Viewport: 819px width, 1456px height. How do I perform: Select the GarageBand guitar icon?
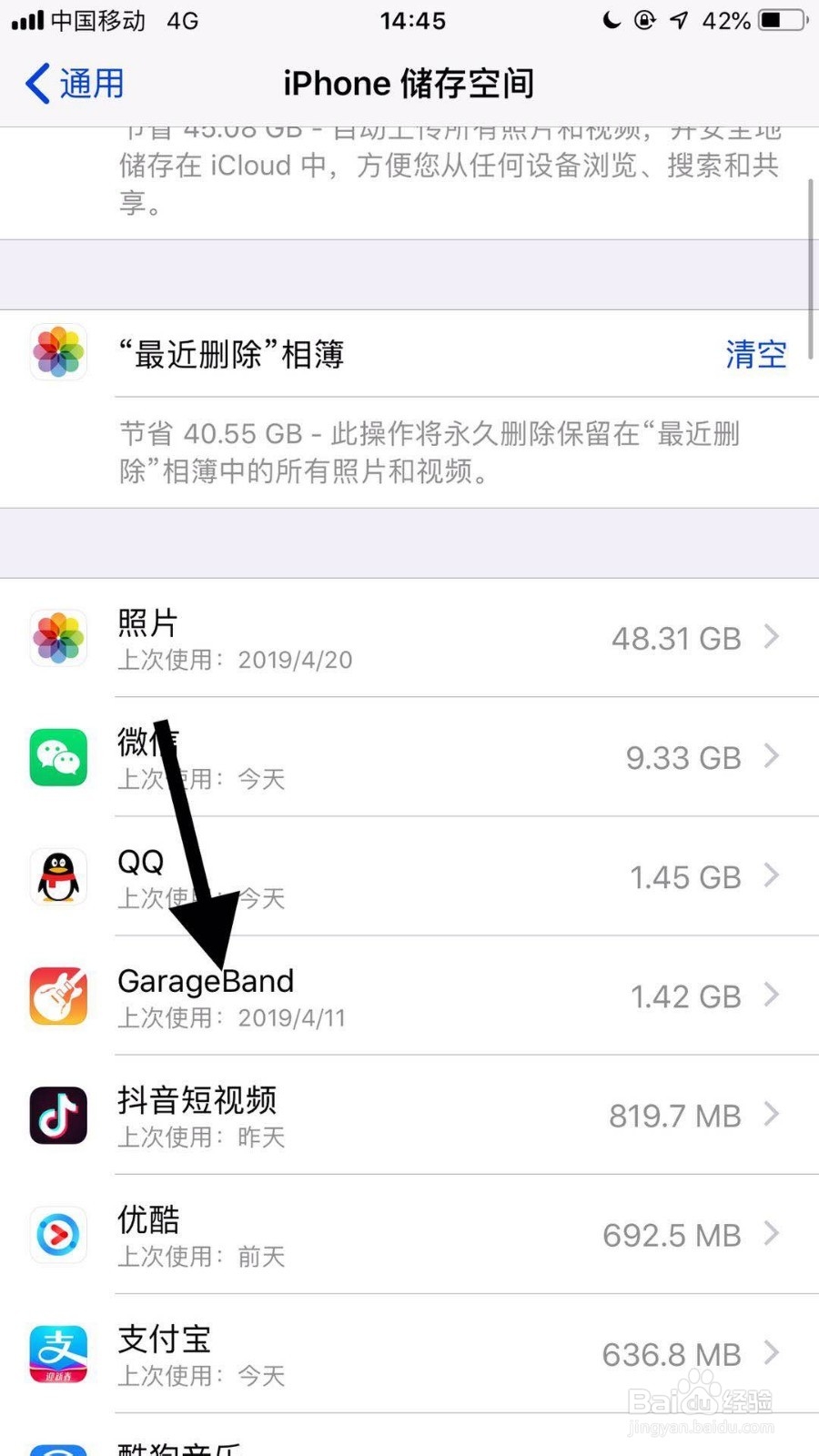(x=57, y=996)
